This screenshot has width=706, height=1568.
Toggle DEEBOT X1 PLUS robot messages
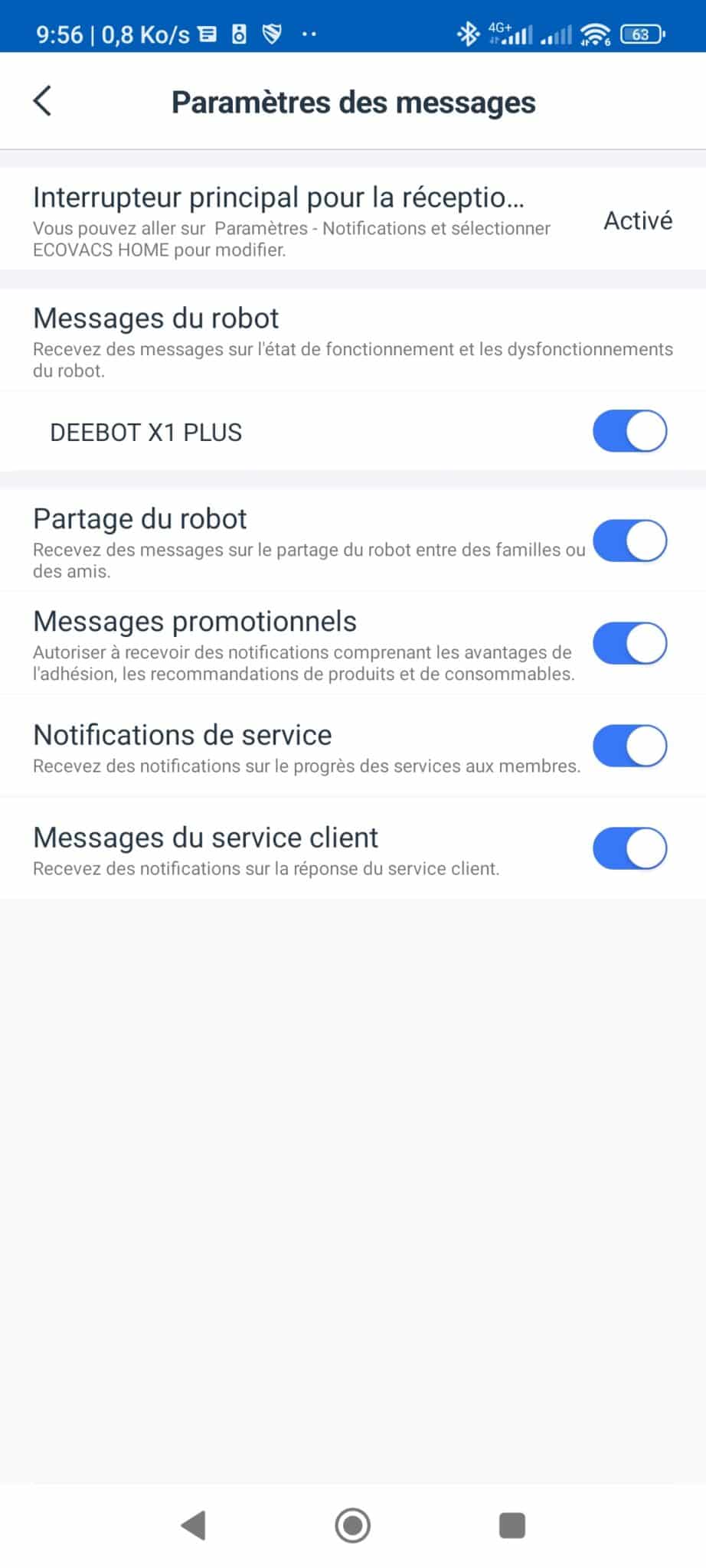(x=629, y=431)
